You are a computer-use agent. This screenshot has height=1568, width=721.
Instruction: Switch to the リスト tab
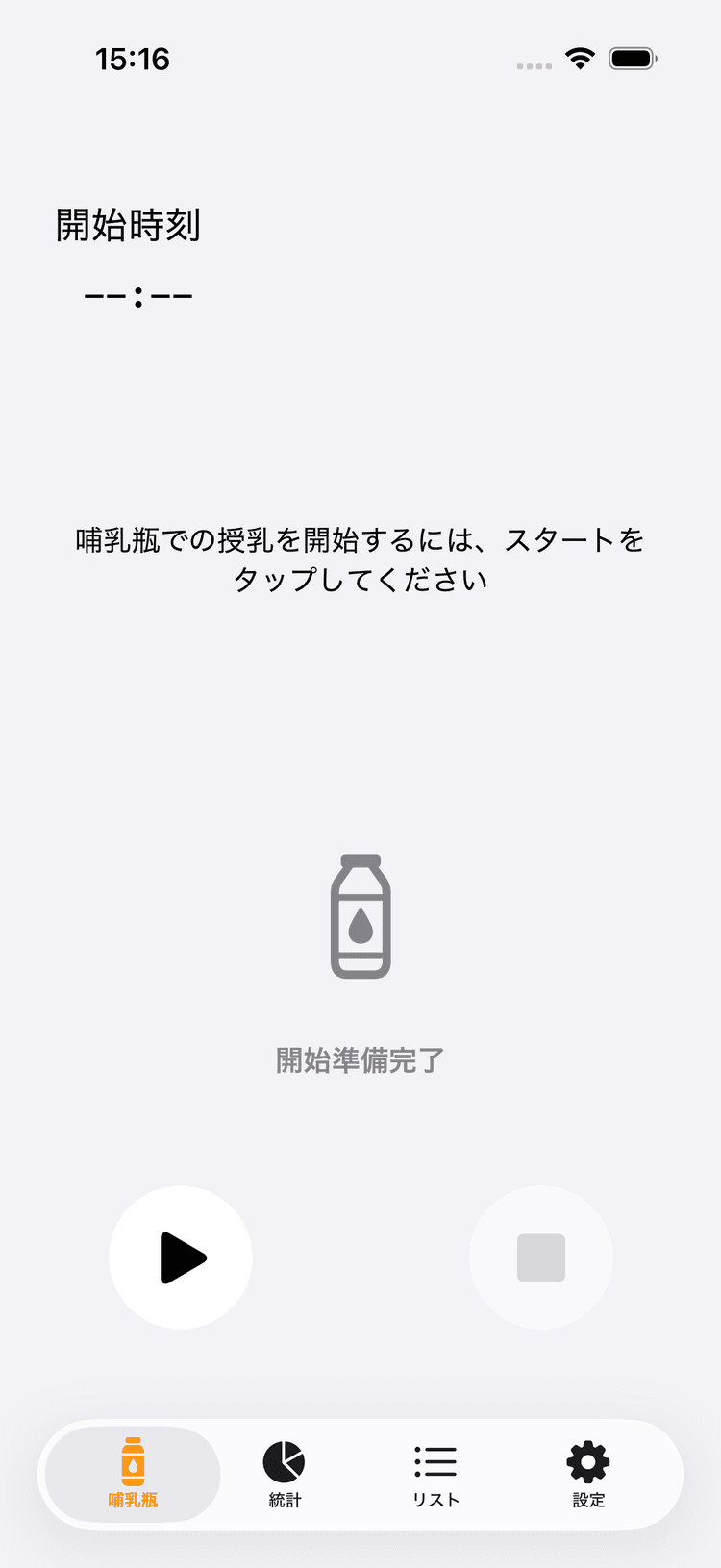tap(435, 1474)
